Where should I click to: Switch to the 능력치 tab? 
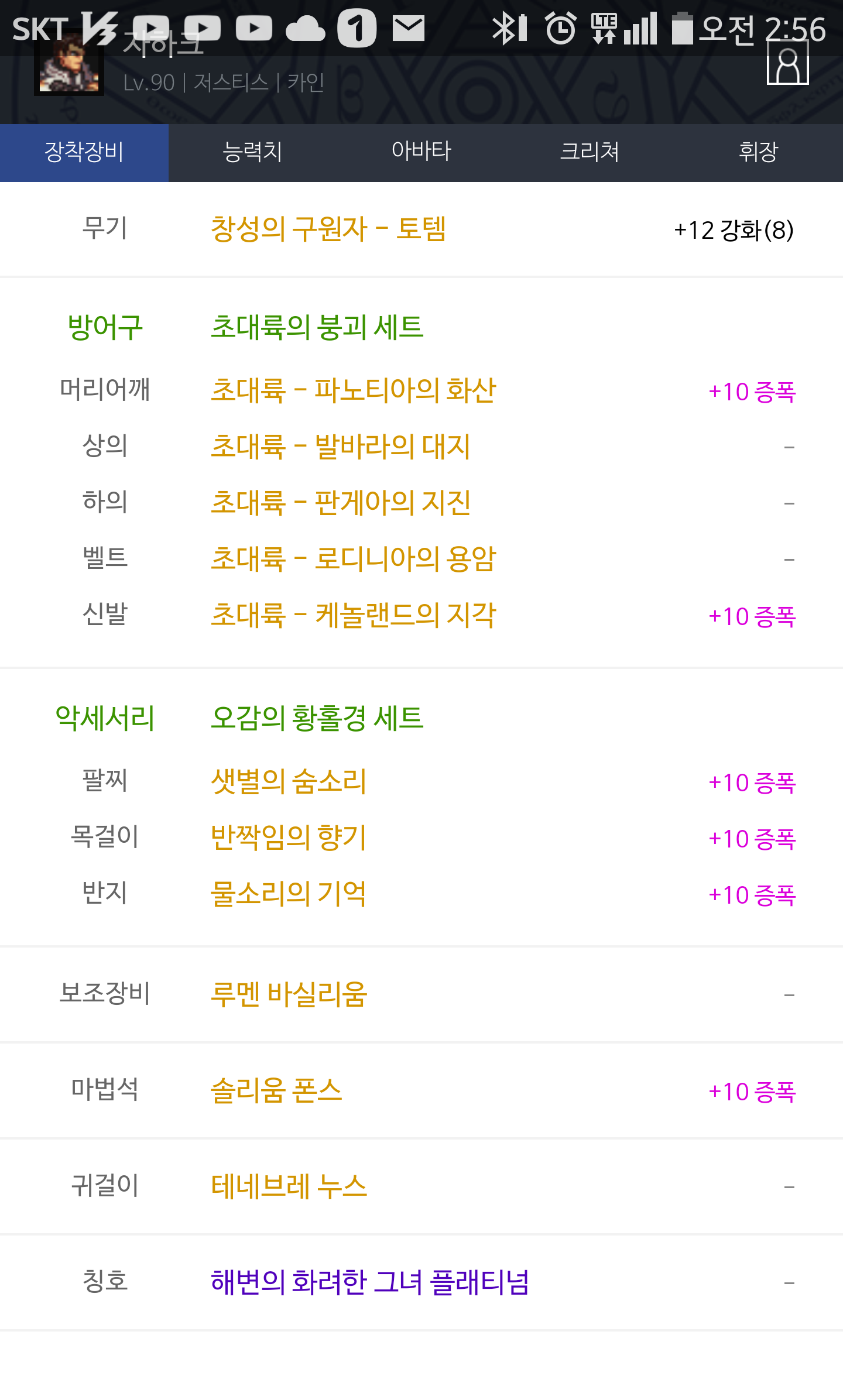tap(253, 152)
